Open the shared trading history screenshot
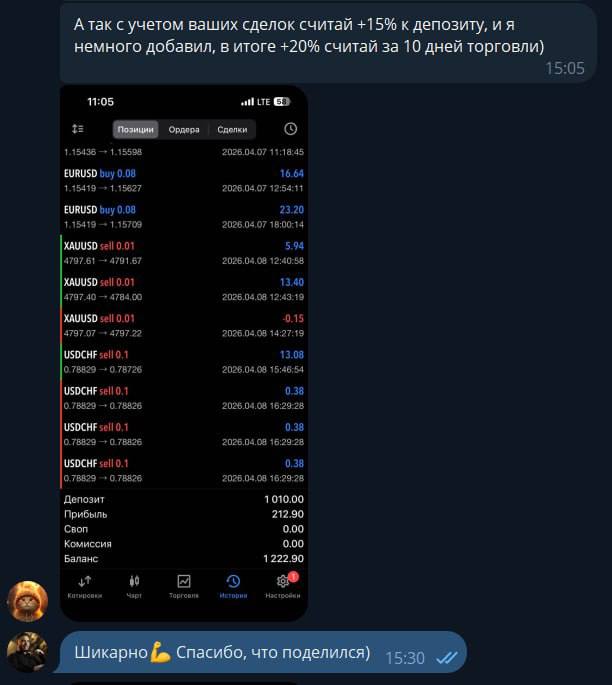612x685 pixels. point(184,350)
